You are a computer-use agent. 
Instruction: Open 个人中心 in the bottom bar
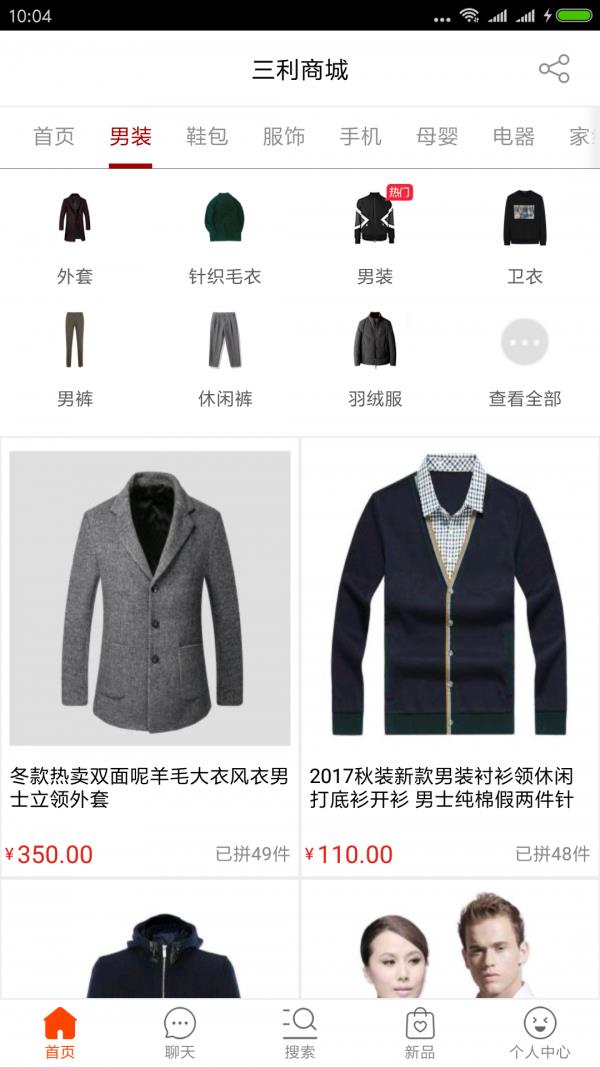[x=540, y=1033]
